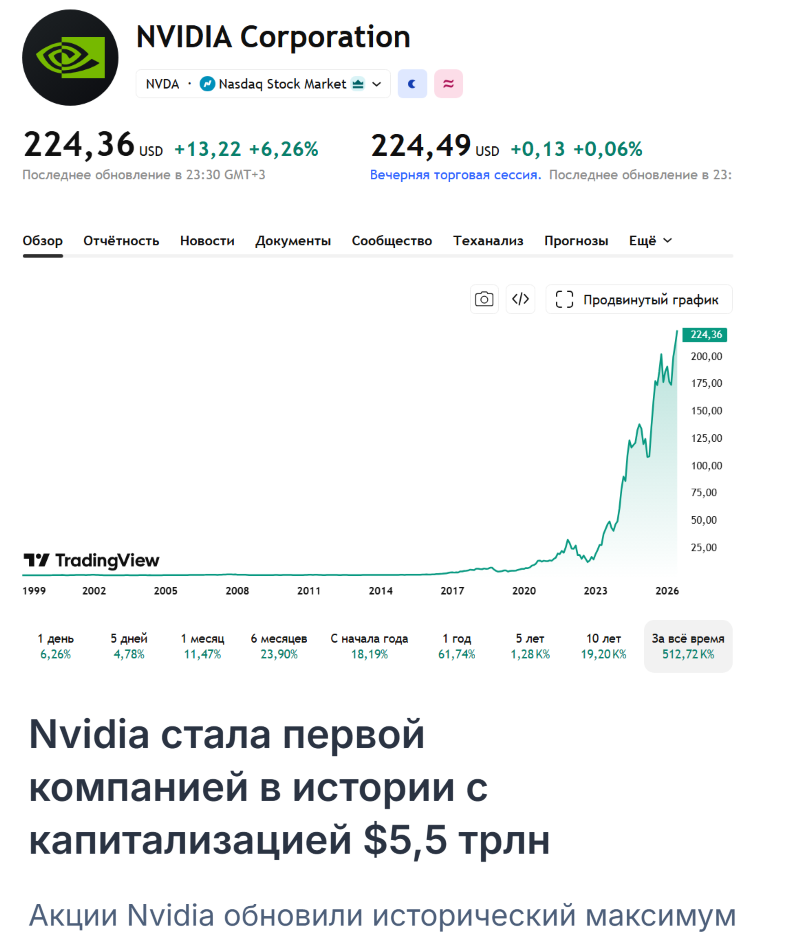Open the Теханализ tab
Image resolution: width=799 pixels, height=951 pixels.
[x=488, y=241]
